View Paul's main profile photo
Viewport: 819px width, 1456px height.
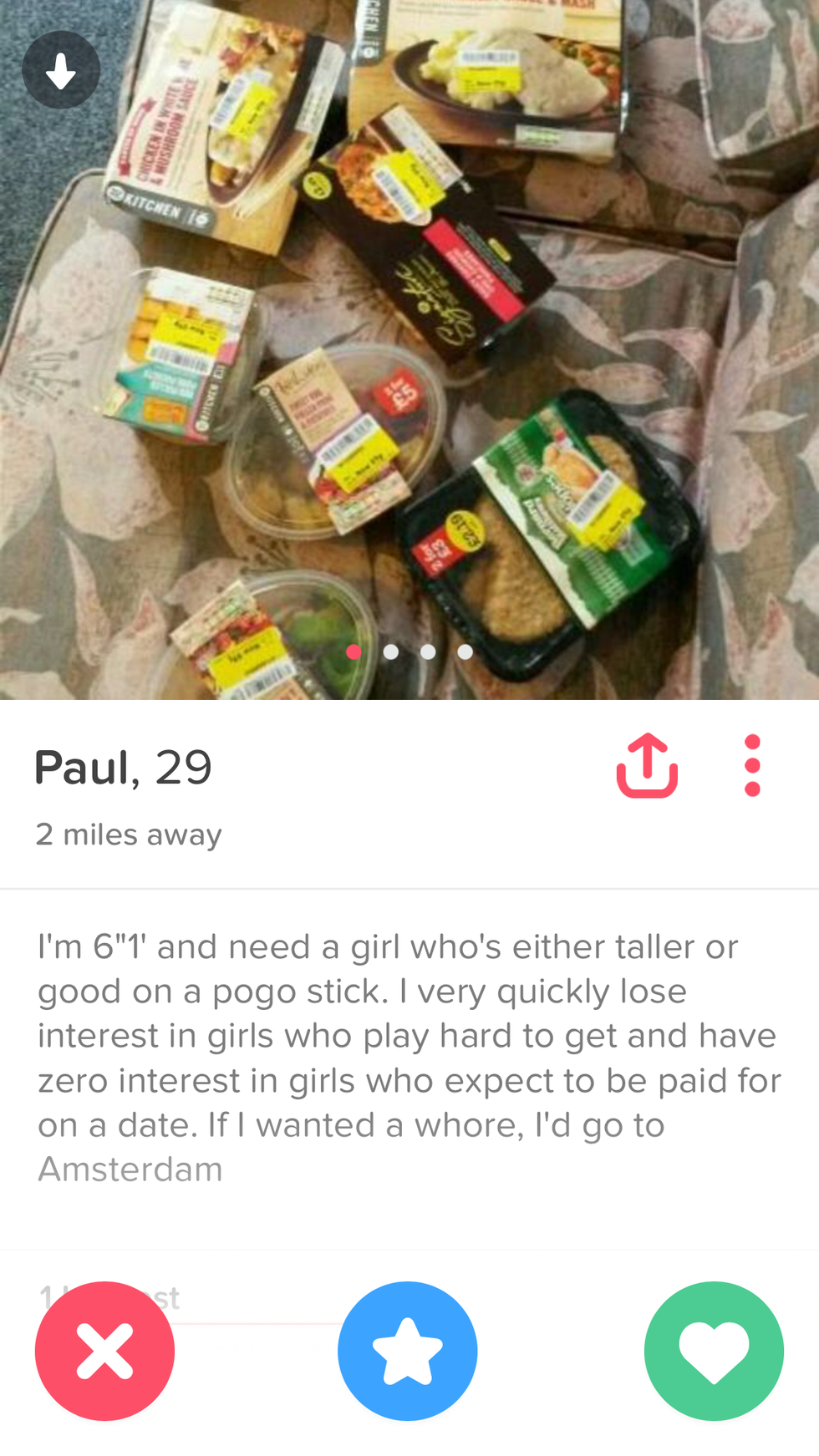pyautogui.click(x=409, y=351)
